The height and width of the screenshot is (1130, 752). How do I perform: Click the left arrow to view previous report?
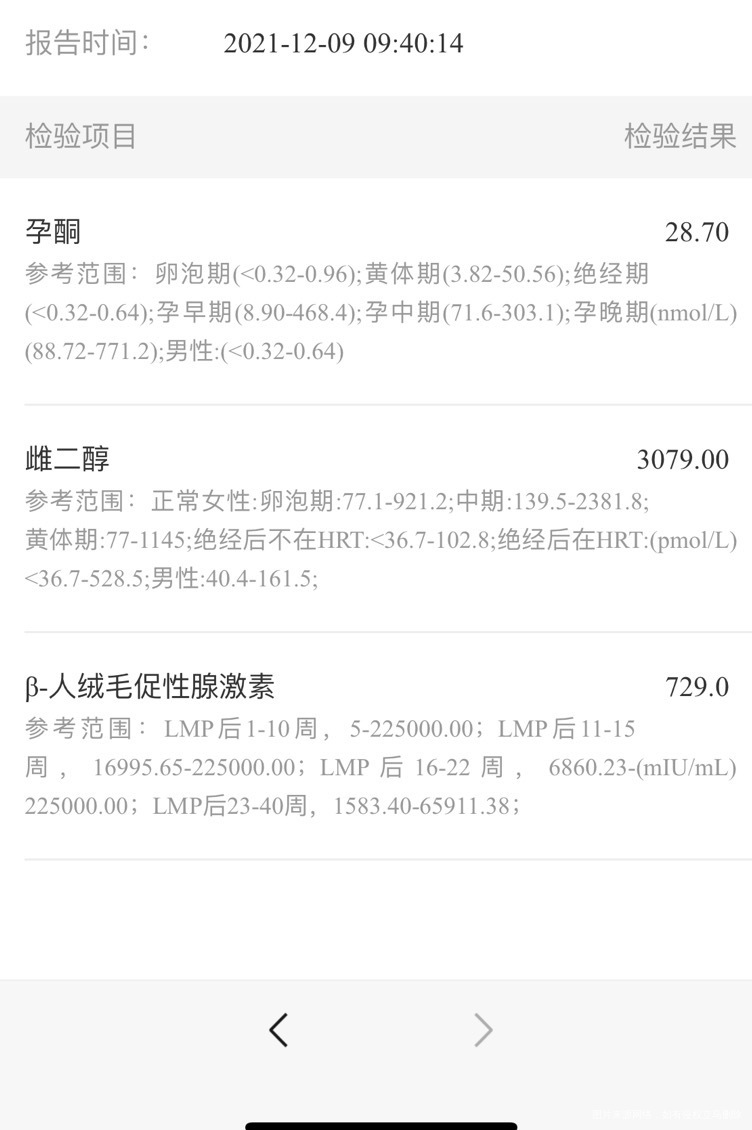[278, 1029]
